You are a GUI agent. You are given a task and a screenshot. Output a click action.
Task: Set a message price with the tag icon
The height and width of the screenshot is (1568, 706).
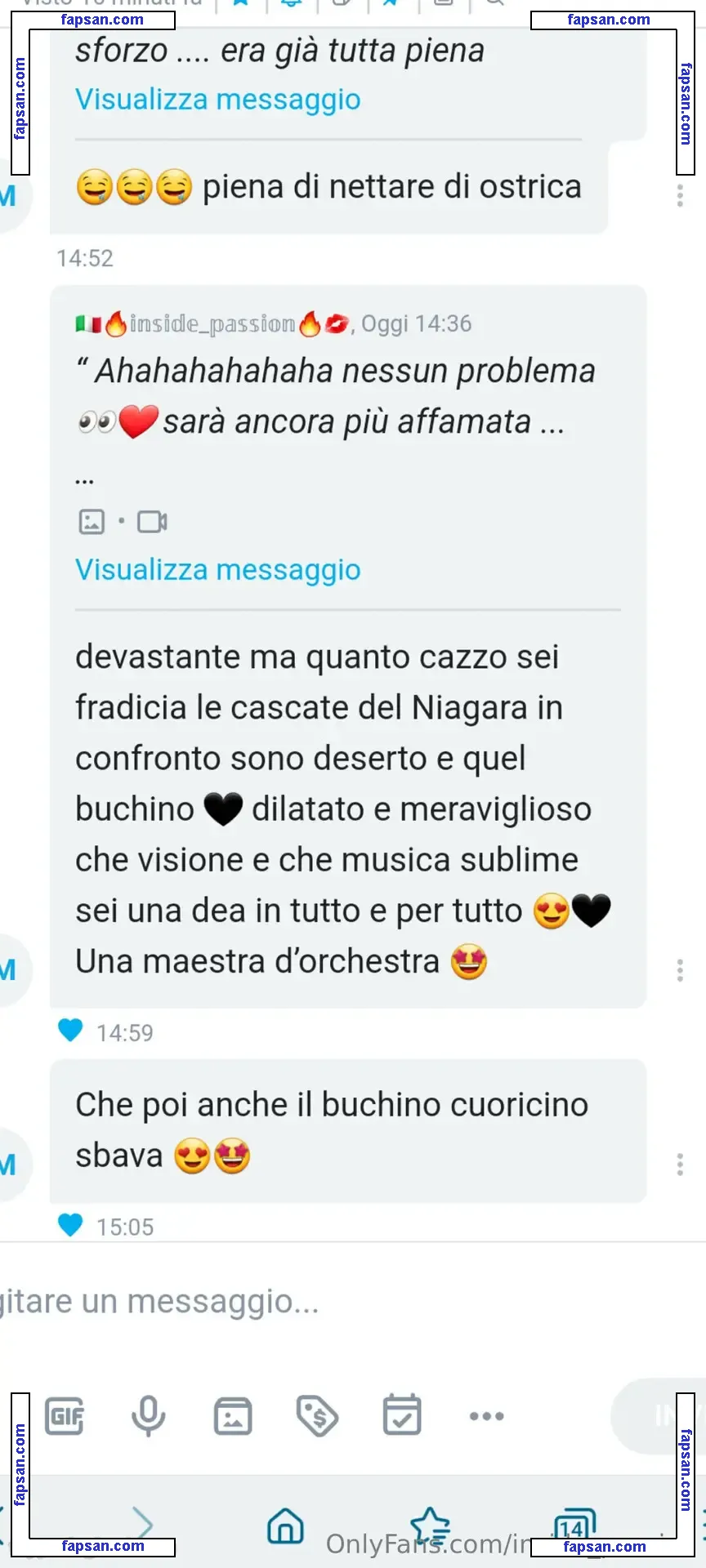coord(317,1416)
